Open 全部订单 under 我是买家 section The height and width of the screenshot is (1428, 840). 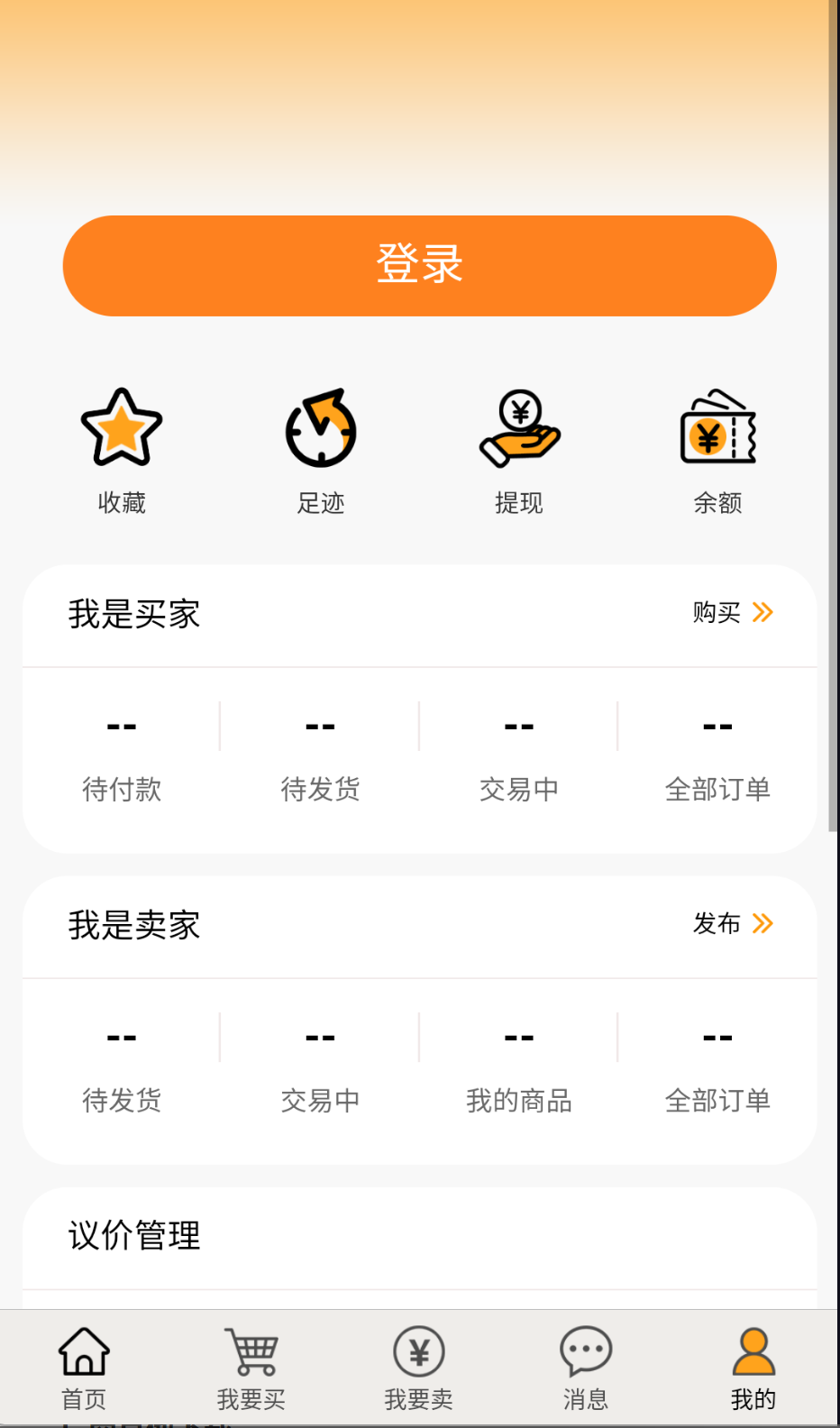[717, 757]
